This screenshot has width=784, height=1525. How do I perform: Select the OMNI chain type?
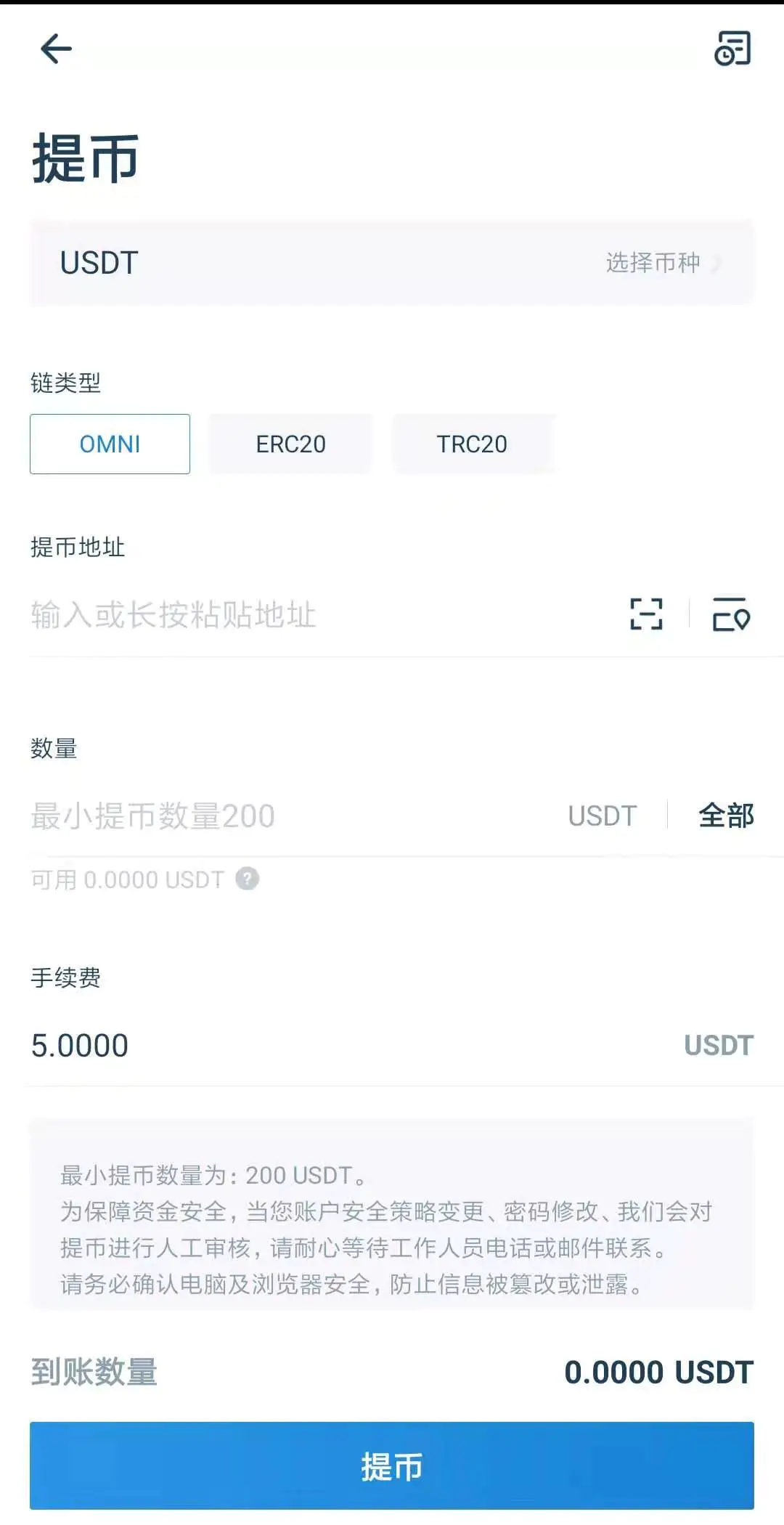pyautogui.click(x=109, y=444)
